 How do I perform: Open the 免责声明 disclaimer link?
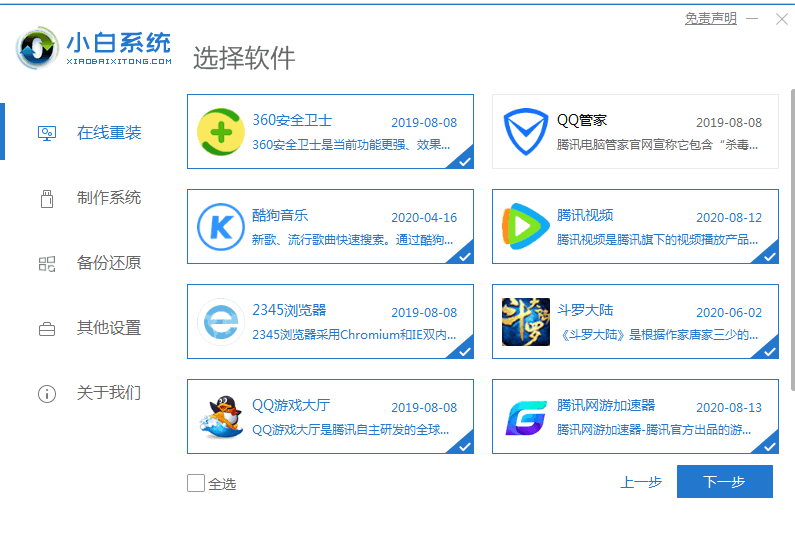pyautogui.click(x=710, y=19)
